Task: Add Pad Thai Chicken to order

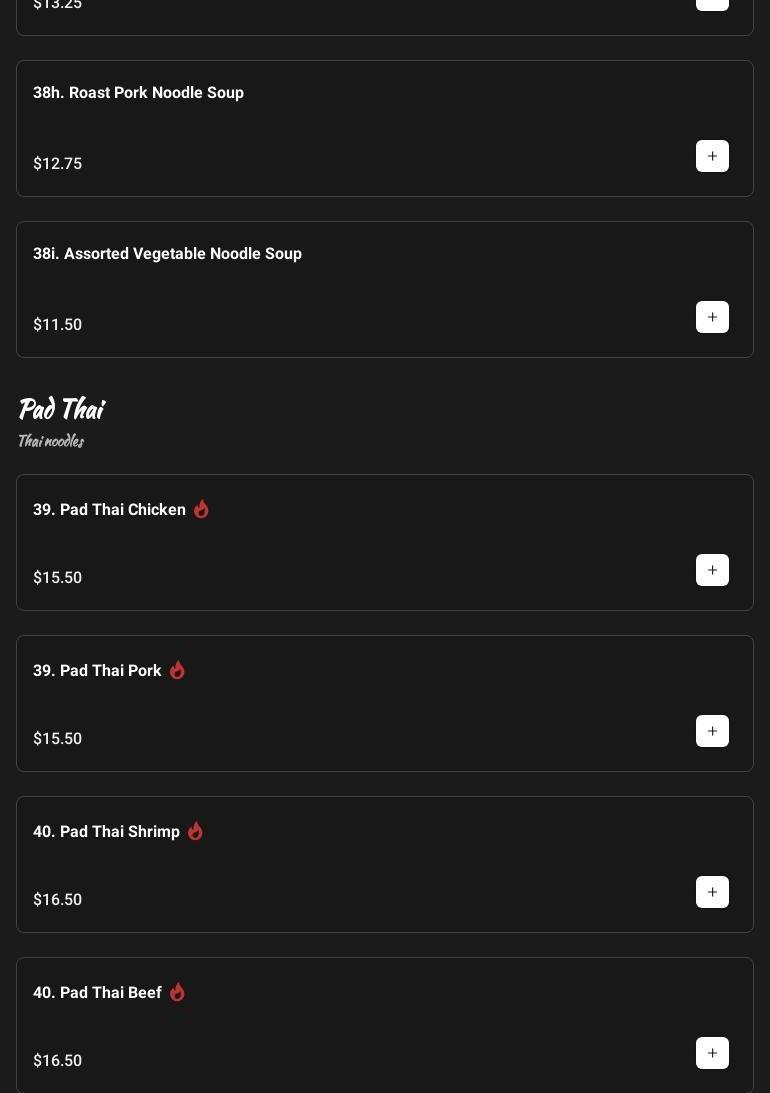Action: 712,570
